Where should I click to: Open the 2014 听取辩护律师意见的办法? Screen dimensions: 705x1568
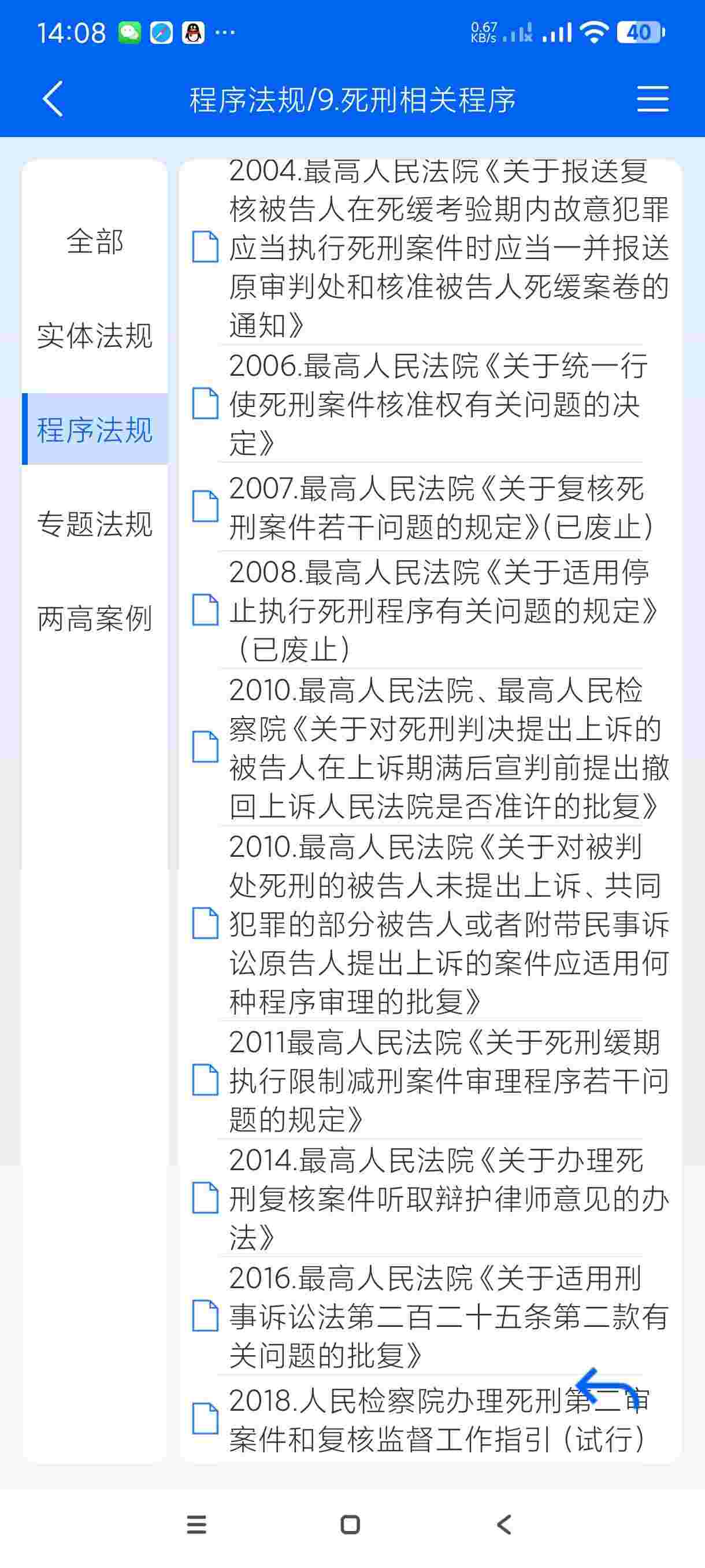click(448, 1199)
